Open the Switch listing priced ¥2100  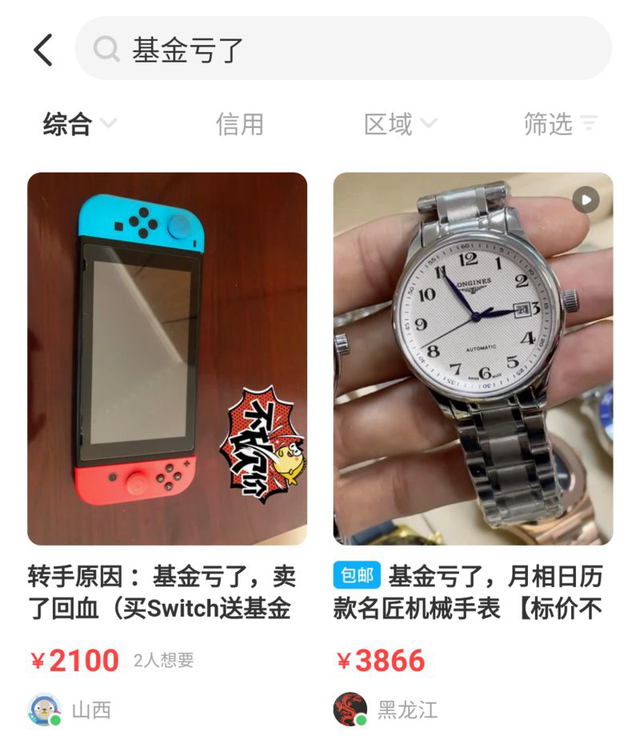coord(167,358)
